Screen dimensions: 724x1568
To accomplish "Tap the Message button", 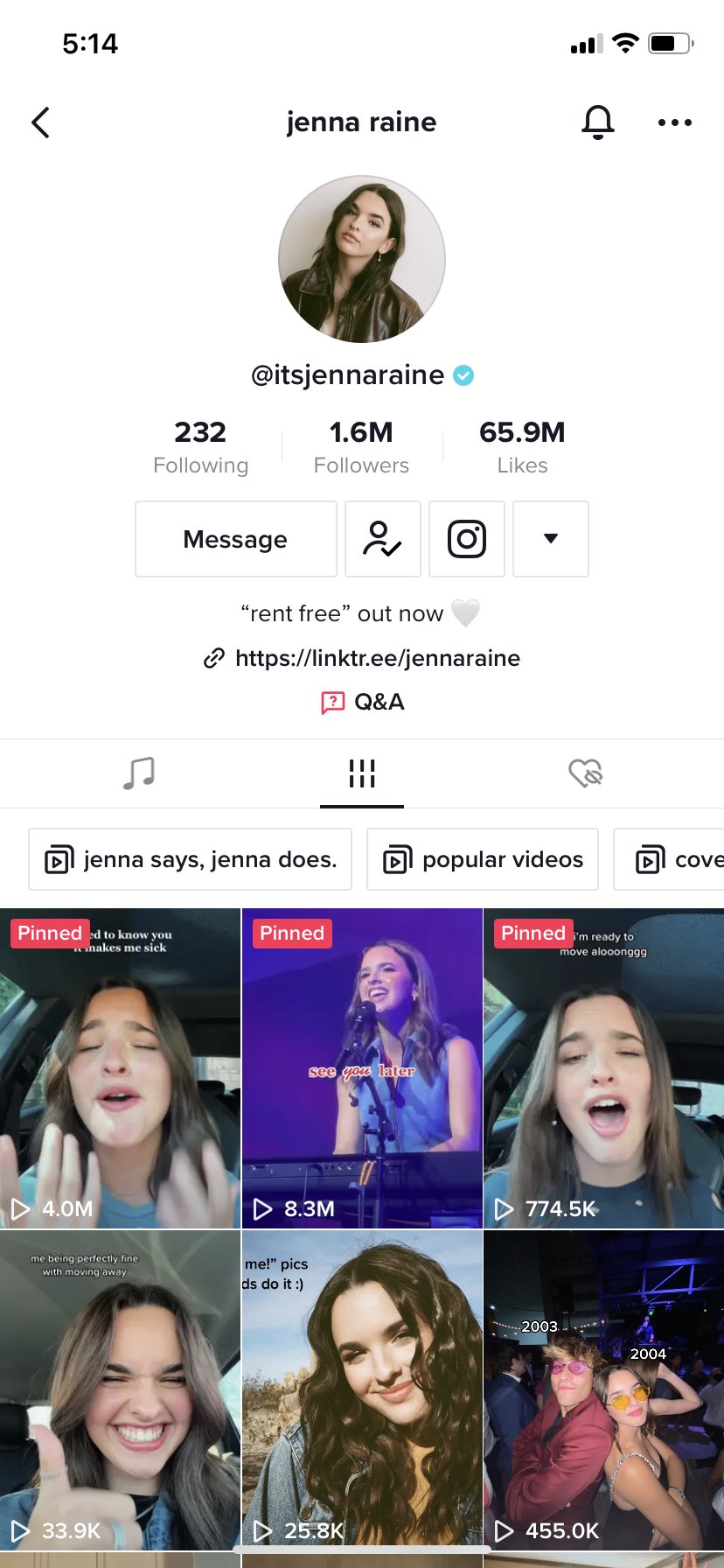I will 236,539.
